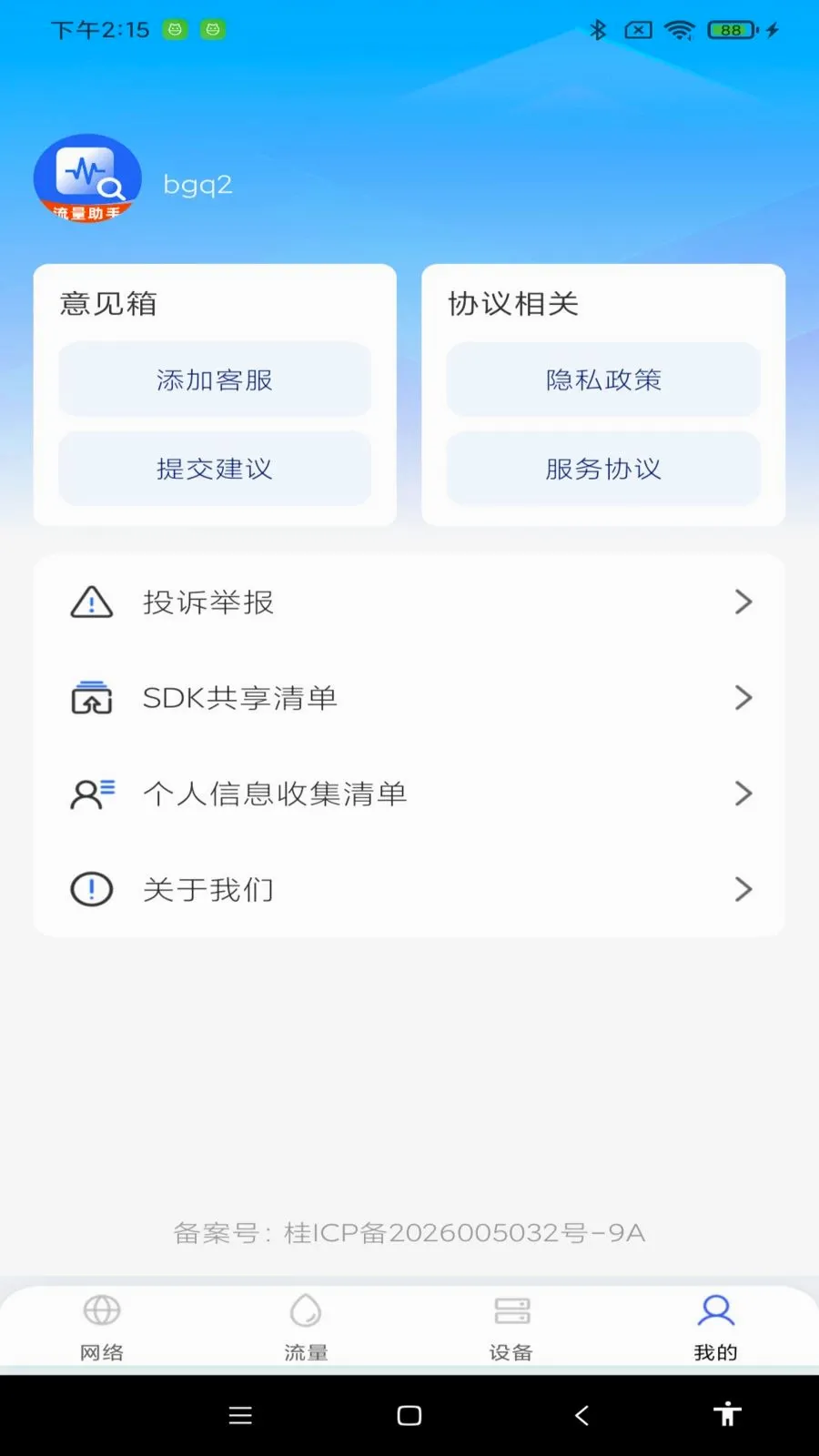Open 提交建议 to submit feedback
This screenshot has height=1456, width=819.
[215, 469]
